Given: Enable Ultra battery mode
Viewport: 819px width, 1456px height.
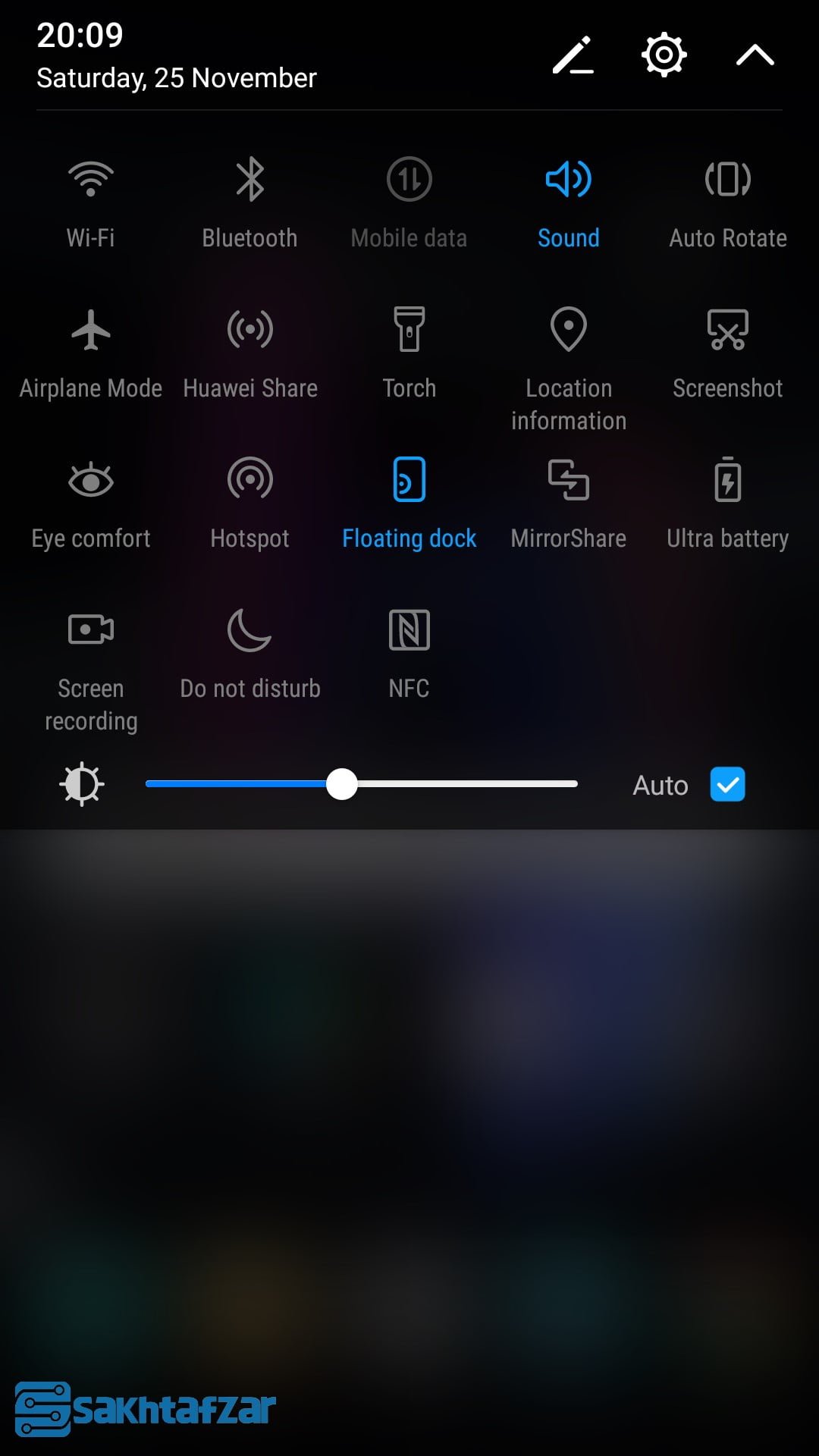Looking at the screenshot, I should coord(727,481).
